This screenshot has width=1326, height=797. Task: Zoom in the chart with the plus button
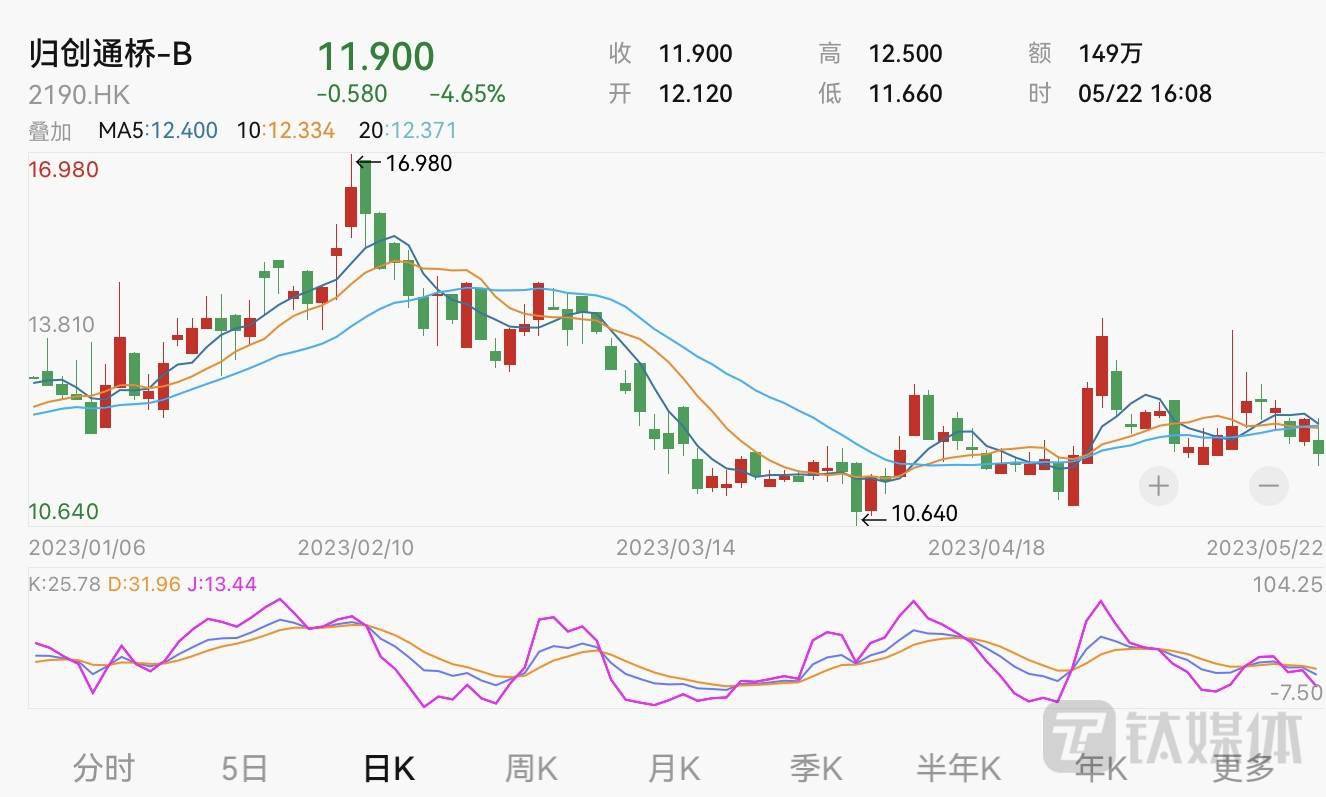pyautogui.click(x=1158, y=487)
